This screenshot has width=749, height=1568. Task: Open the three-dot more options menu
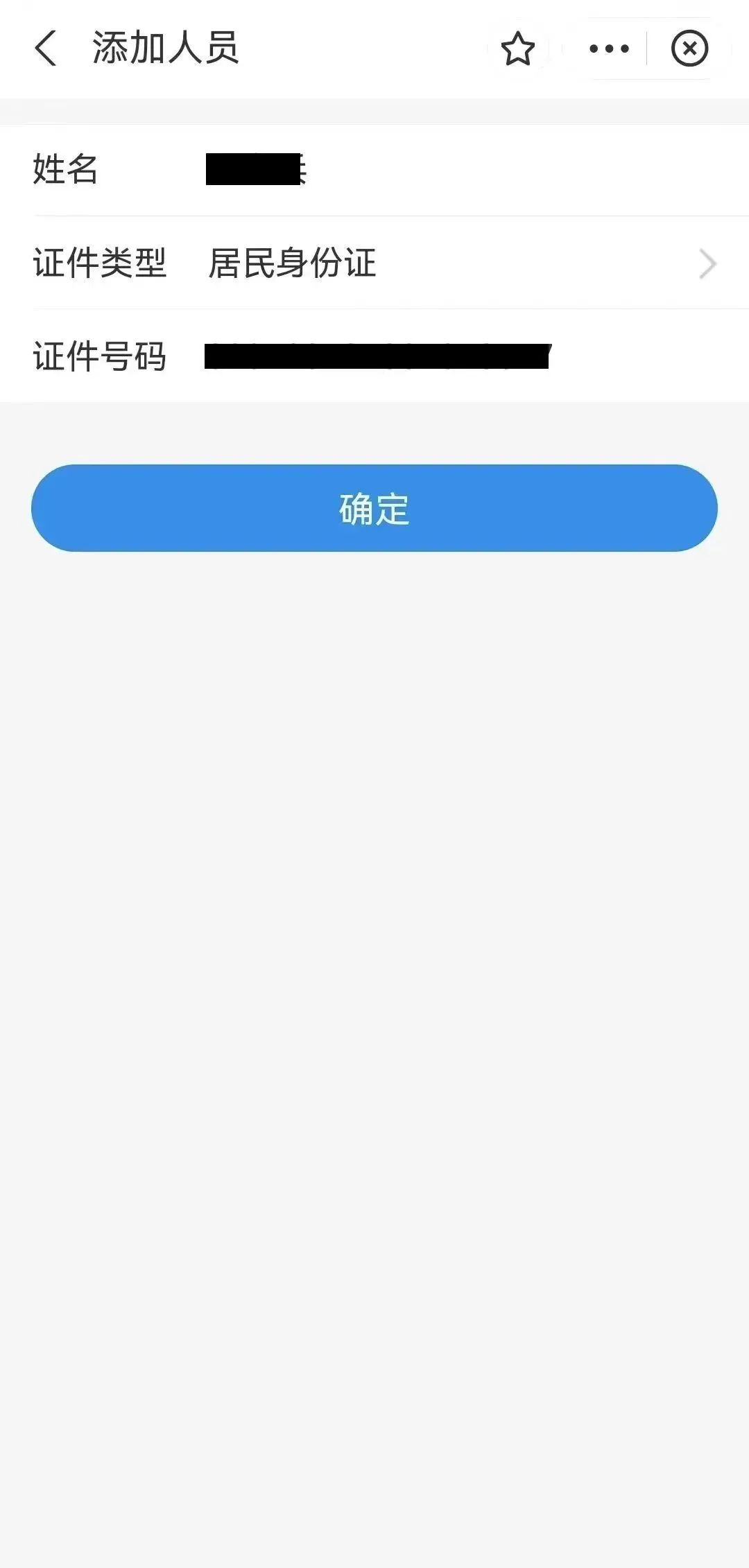click(x=609, y=49)
